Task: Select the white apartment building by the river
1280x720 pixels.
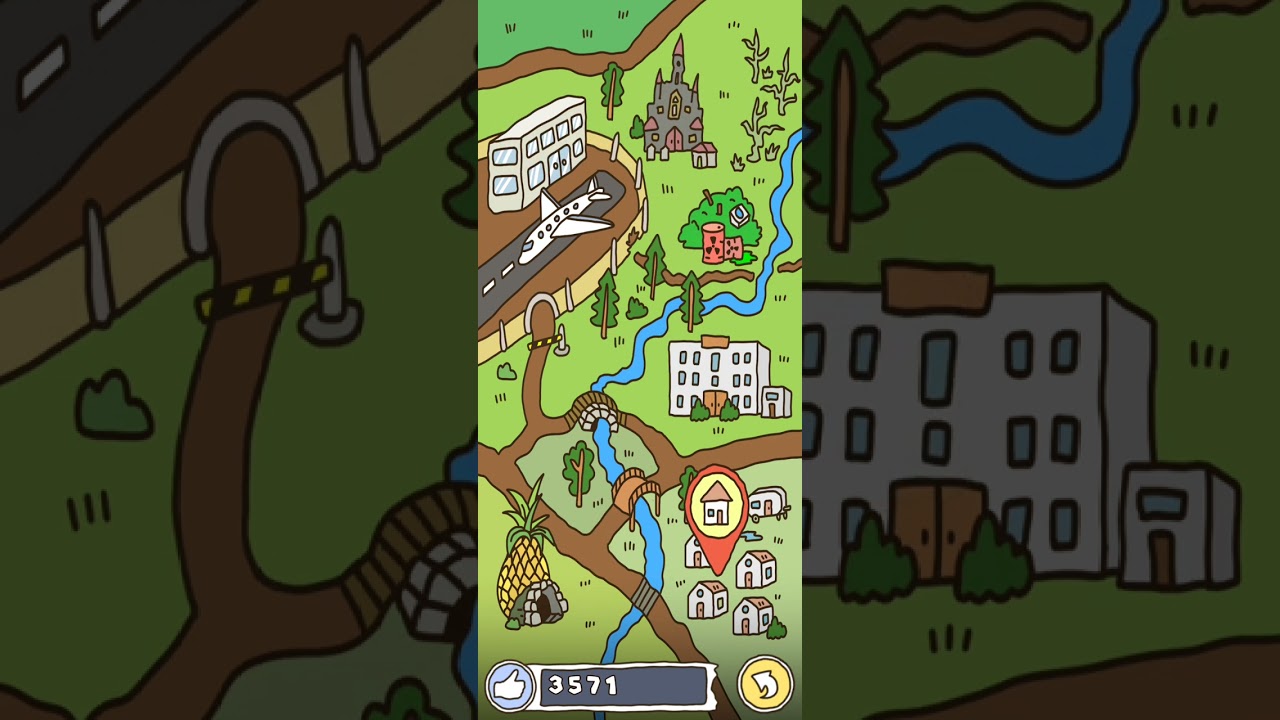Action: pos(728,378)
